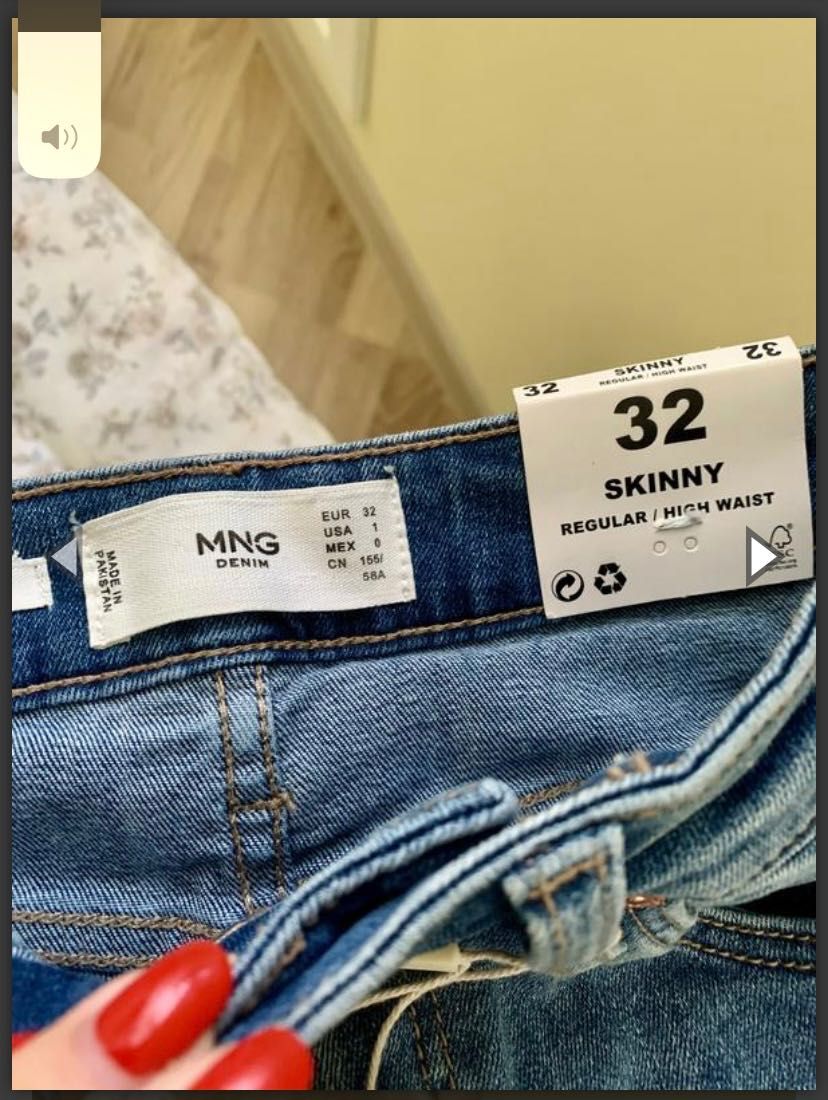Toggle the sound speaker icon
This screenshot has height=1100, width=828.
59,137
